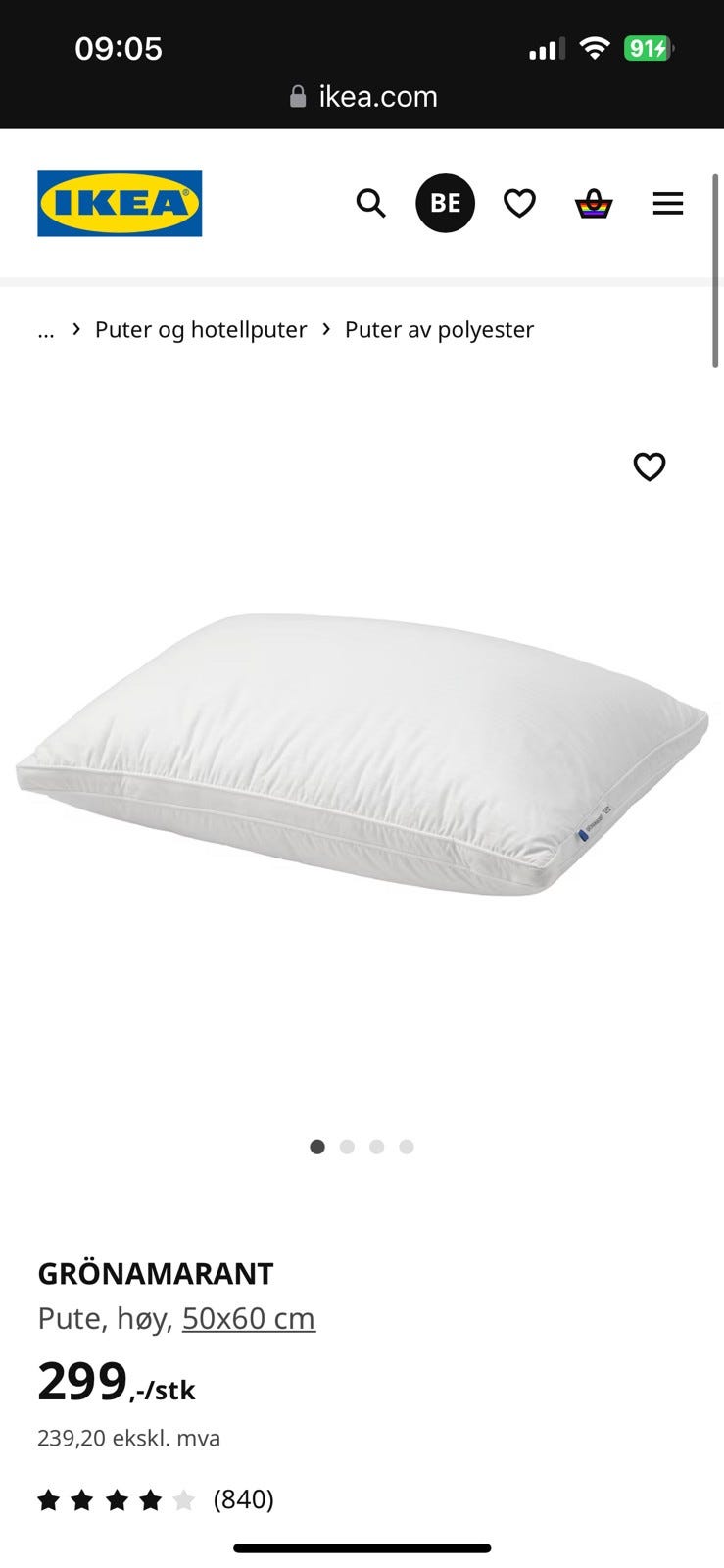The width and height of the screenshot is (724, 1568).
Task: Select the 50x60 cm size link
Action: (249, 1319)
